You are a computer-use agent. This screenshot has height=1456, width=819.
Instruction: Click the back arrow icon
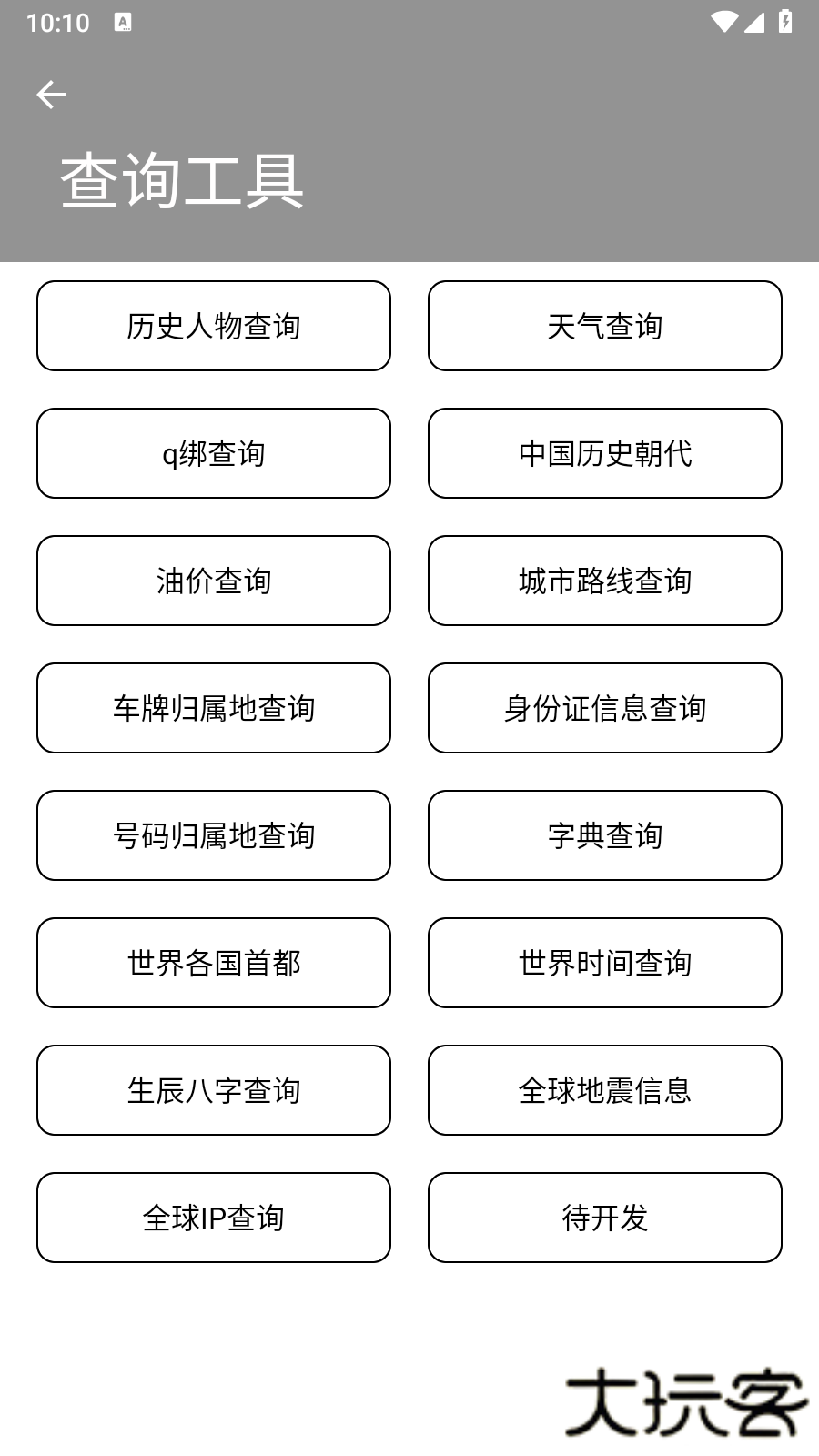pos(51,94)
